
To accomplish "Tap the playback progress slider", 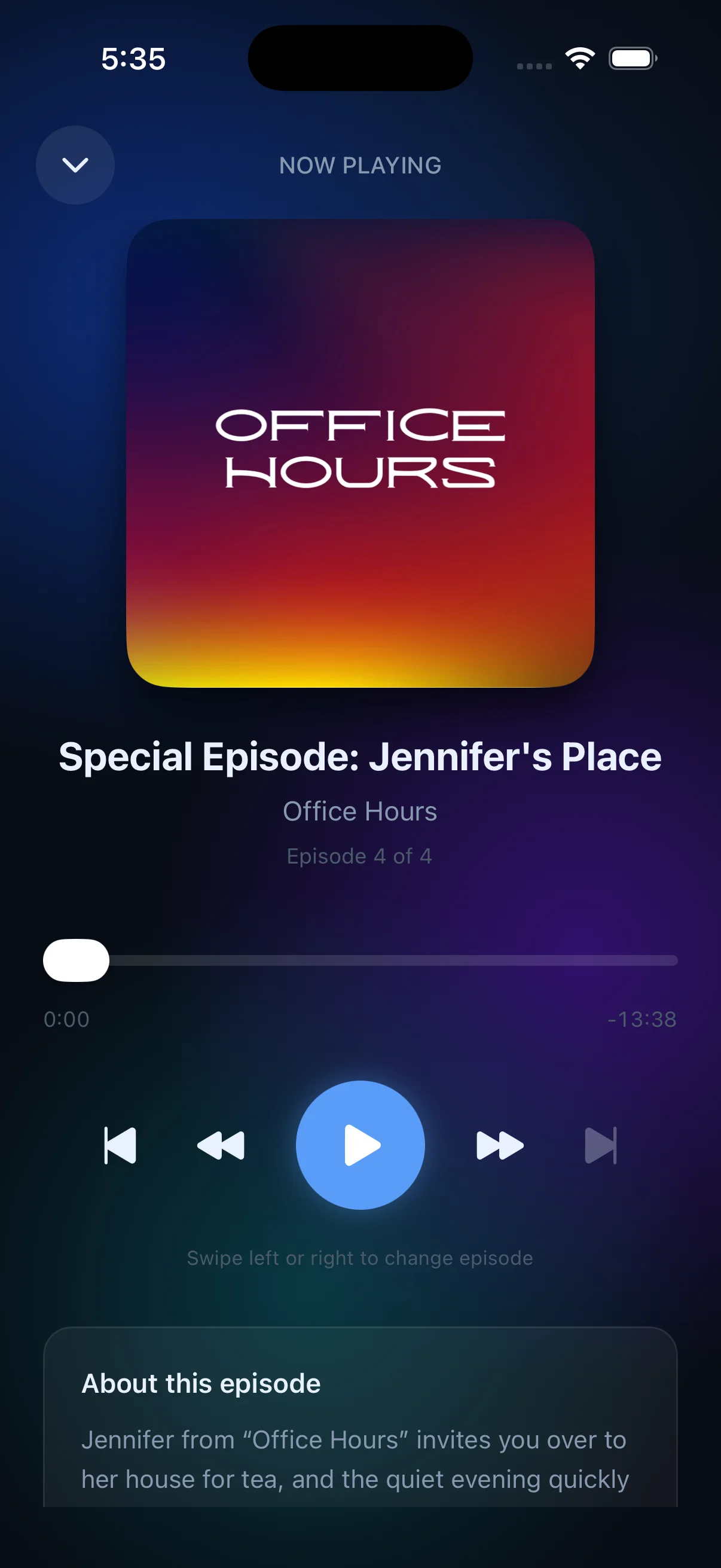I will [360, 960].
